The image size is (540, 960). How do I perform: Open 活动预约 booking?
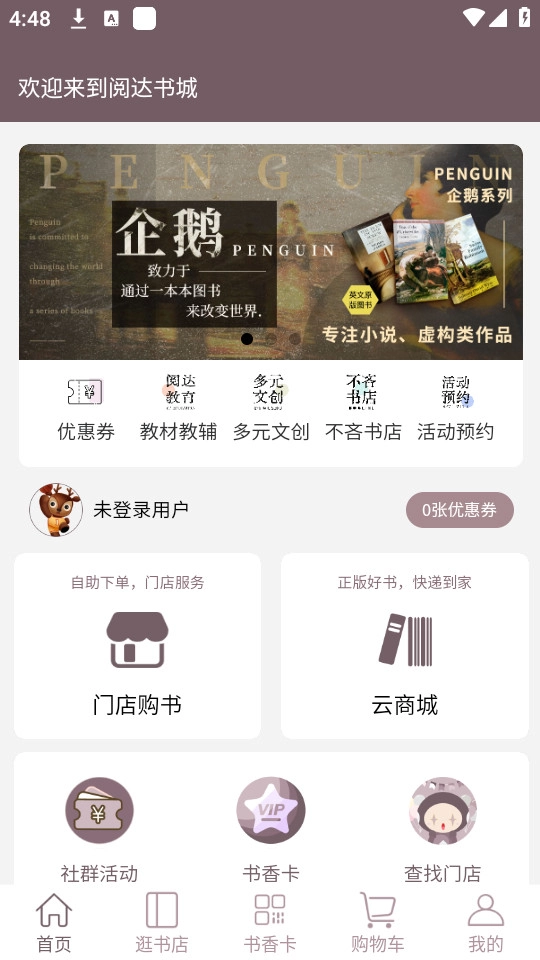tap(456, 408)
